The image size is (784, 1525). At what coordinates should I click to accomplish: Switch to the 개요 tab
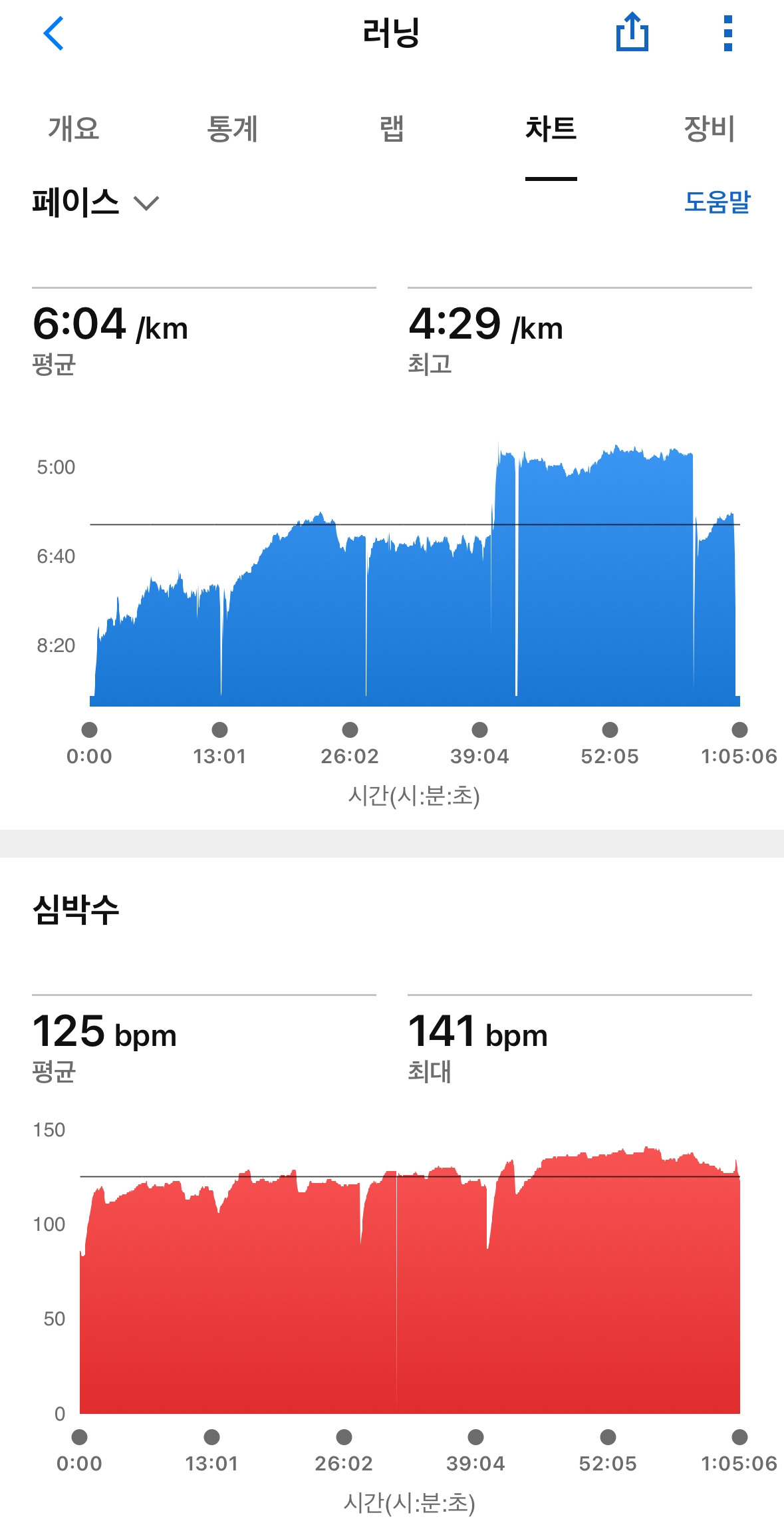74,128
